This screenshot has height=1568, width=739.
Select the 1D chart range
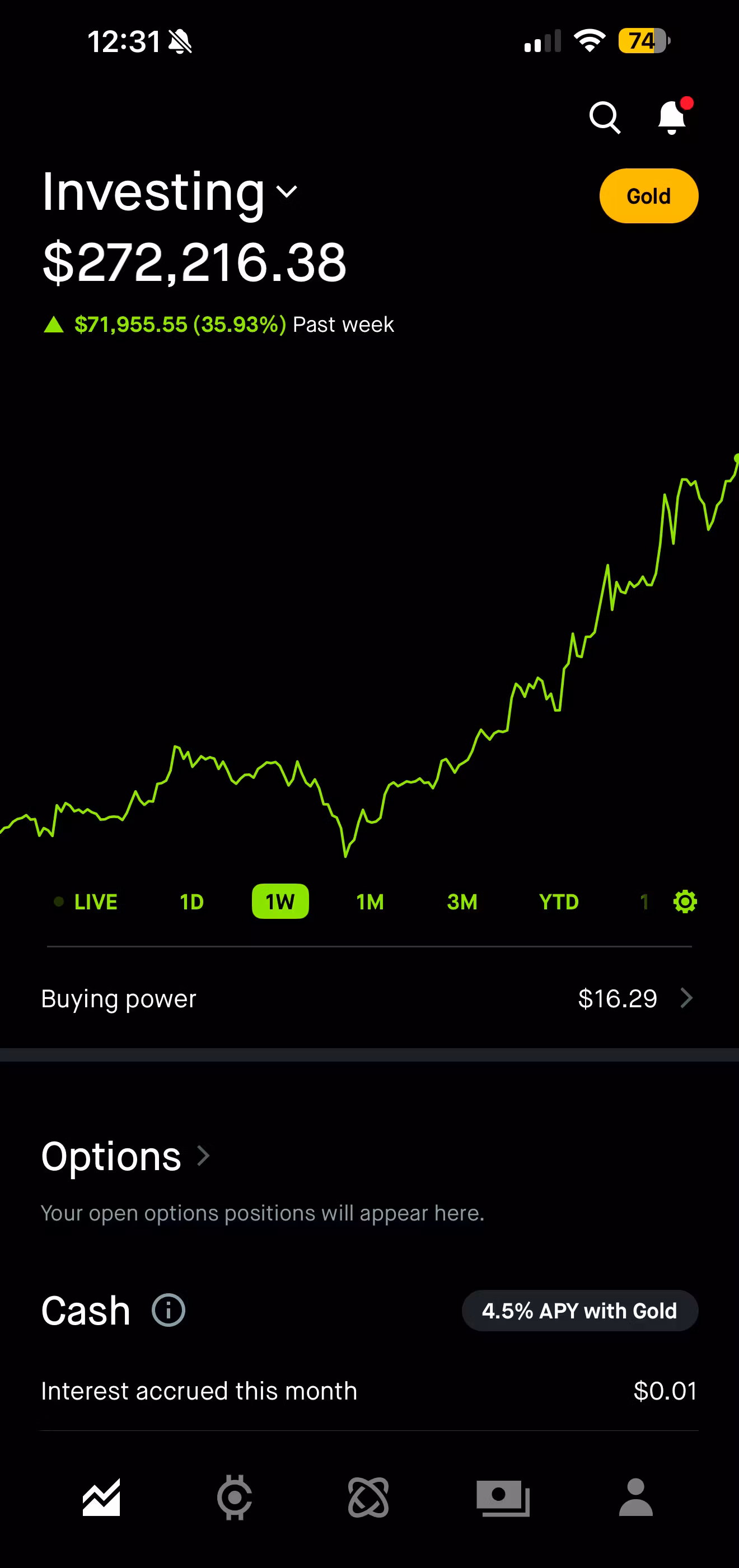pos(192,902)
